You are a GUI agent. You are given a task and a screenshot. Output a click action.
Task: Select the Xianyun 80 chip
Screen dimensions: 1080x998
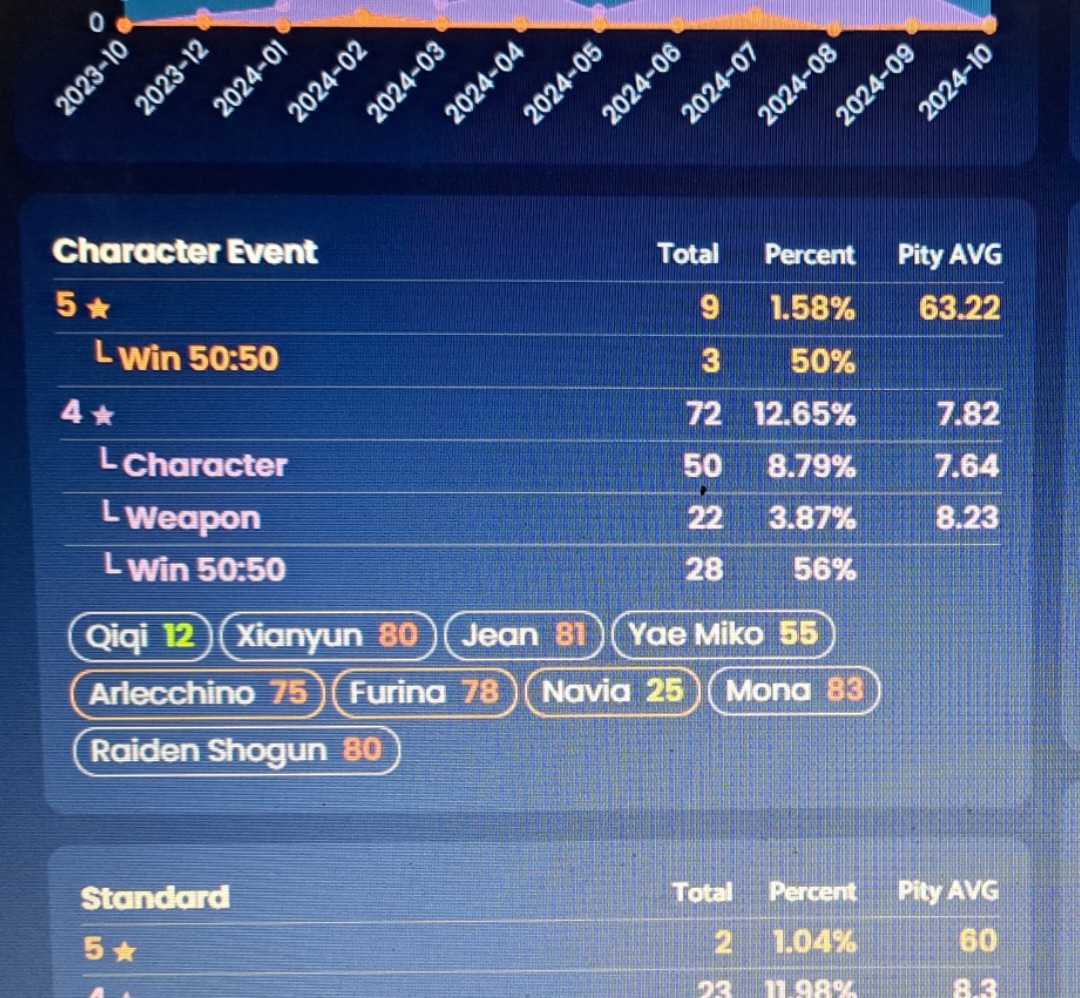click(328, 636)
